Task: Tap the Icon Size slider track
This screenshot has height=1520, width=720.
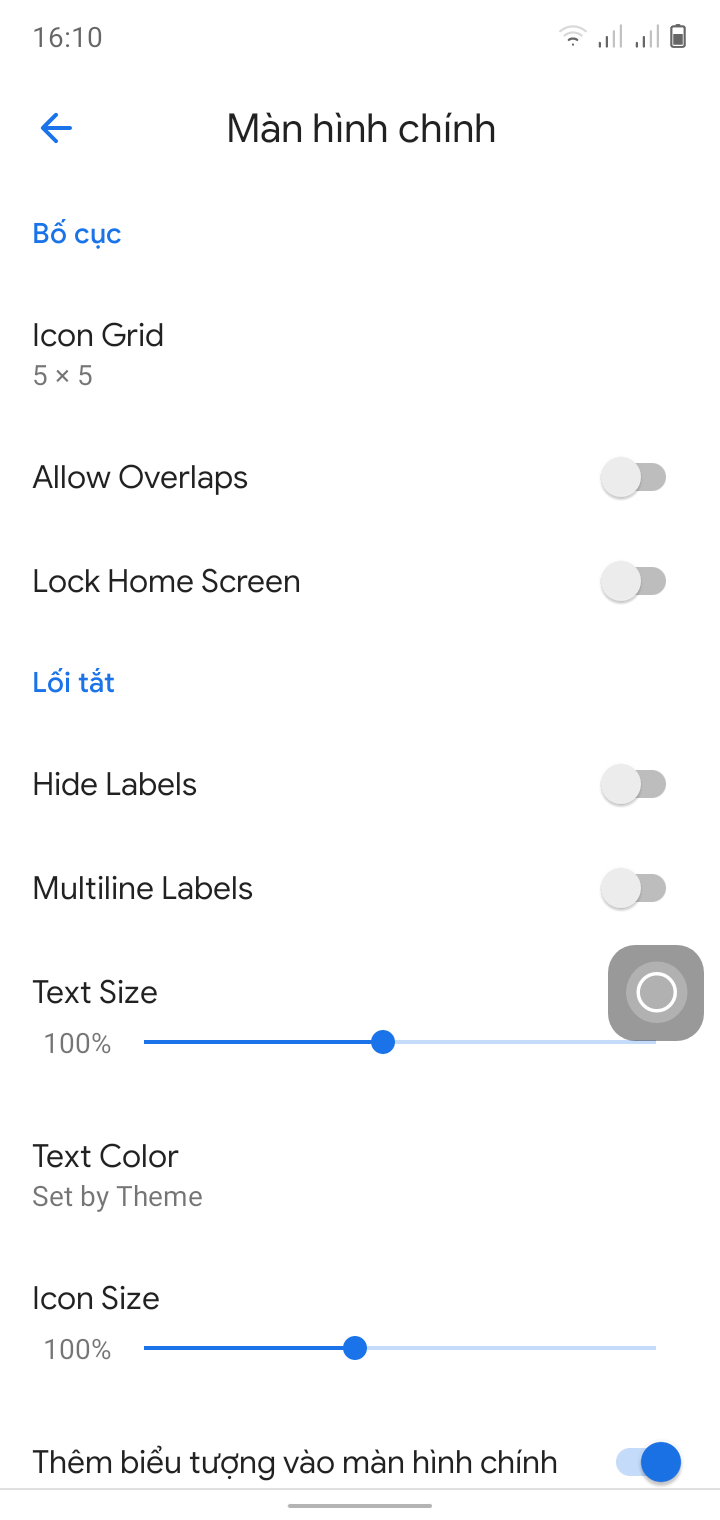Action: (x=500, y=1349)
